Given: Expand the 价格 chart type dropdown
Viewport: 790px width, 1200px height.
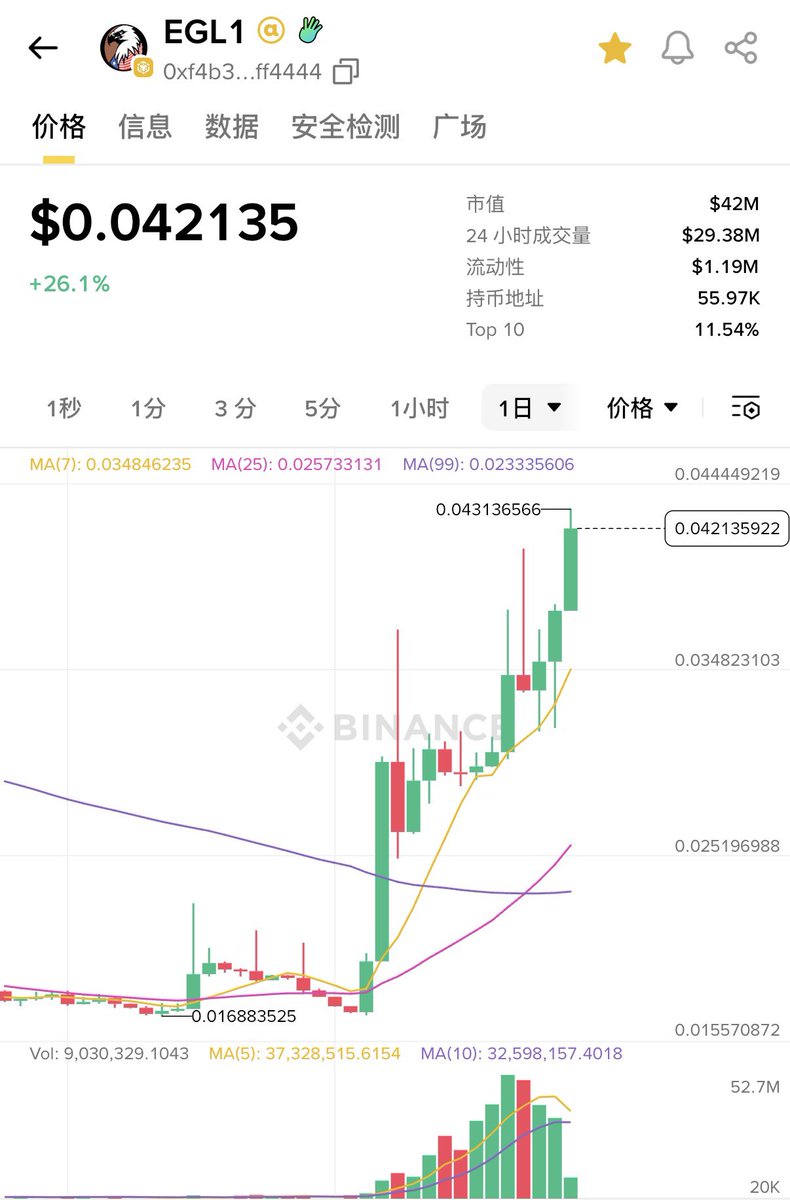Looking at the screenshot, I should click(643, 408).
